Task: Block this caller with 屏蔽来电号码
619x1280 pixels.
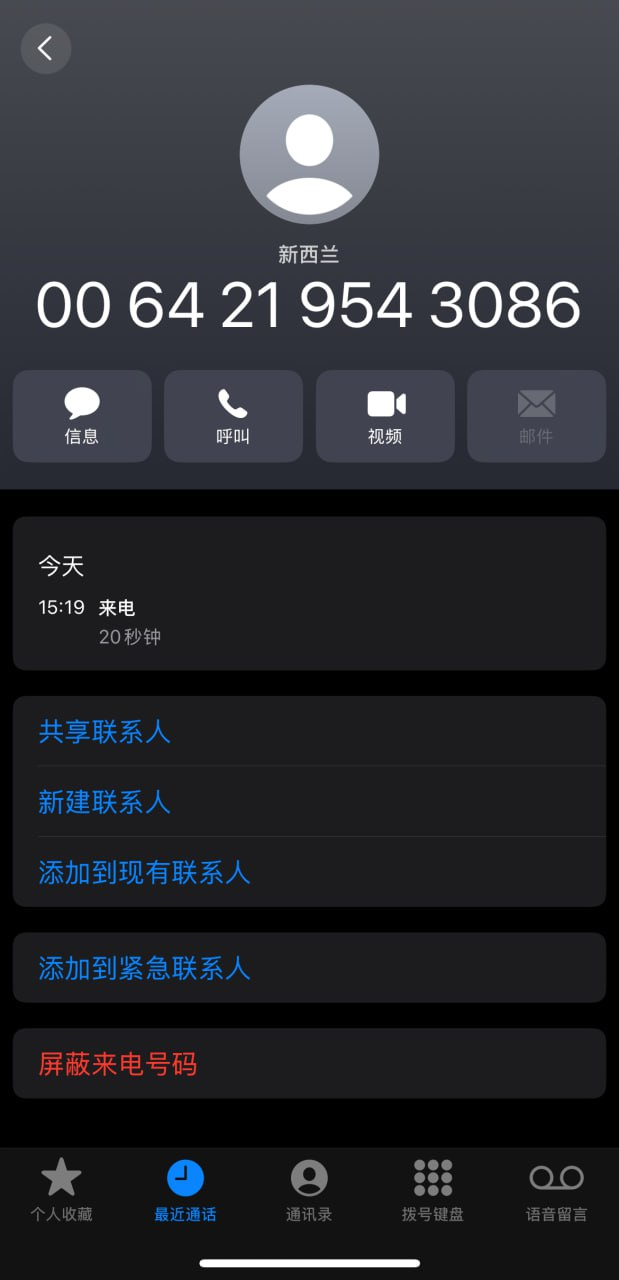Action: [x=309, y=1063]
